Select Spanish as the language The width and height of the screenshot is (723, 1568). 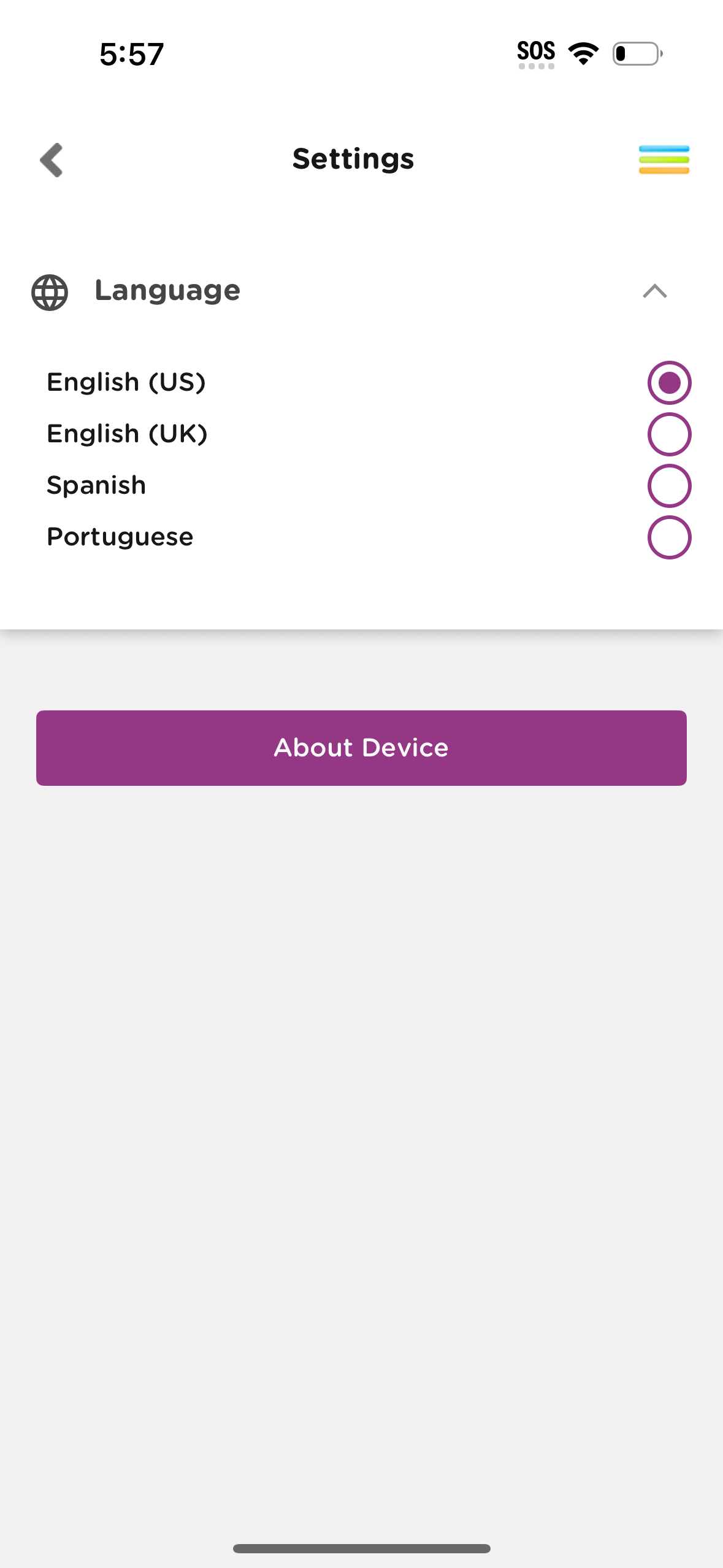(x=669, y=485)
